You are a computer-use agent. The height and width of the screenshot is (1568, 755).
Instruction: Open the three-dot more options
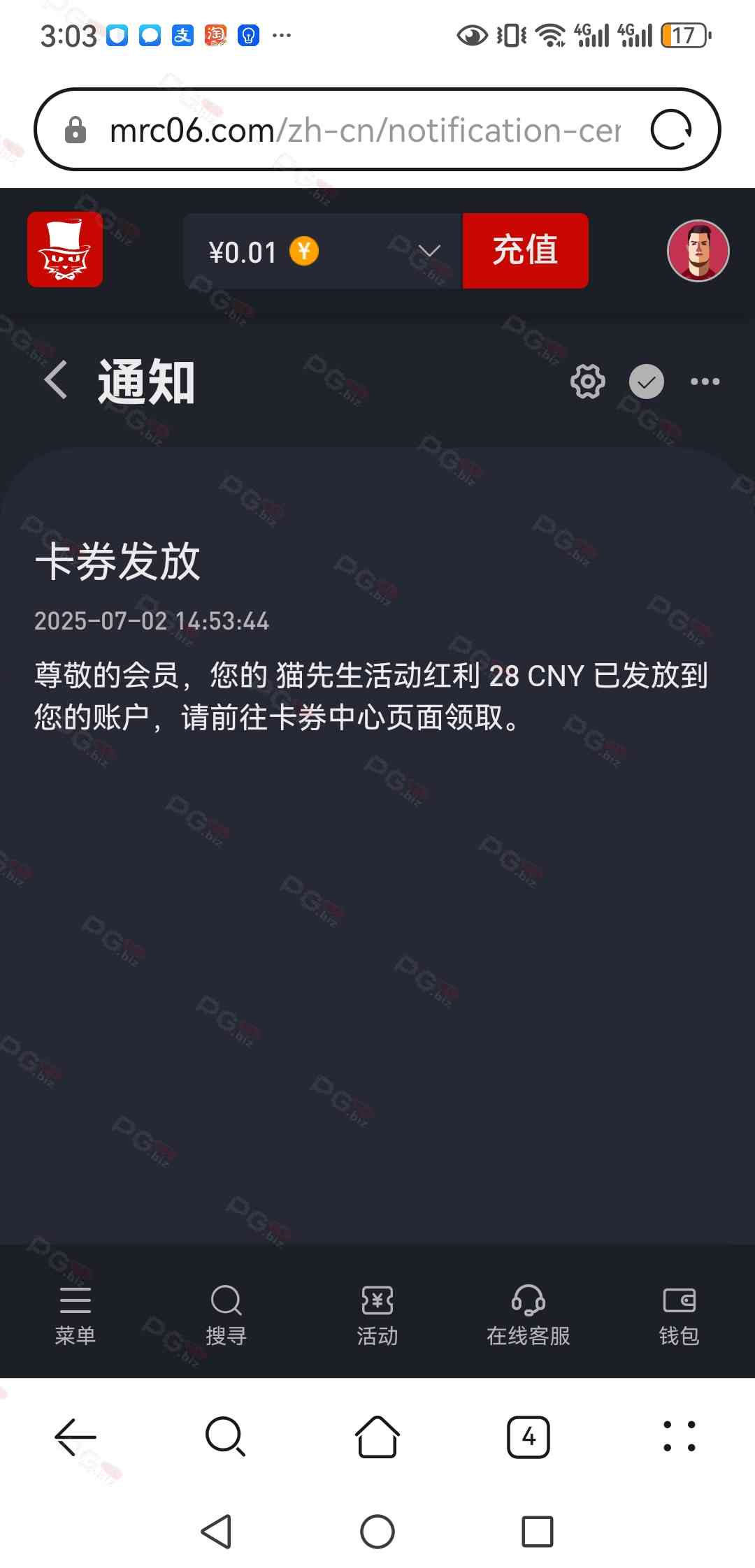coord(705,382)
